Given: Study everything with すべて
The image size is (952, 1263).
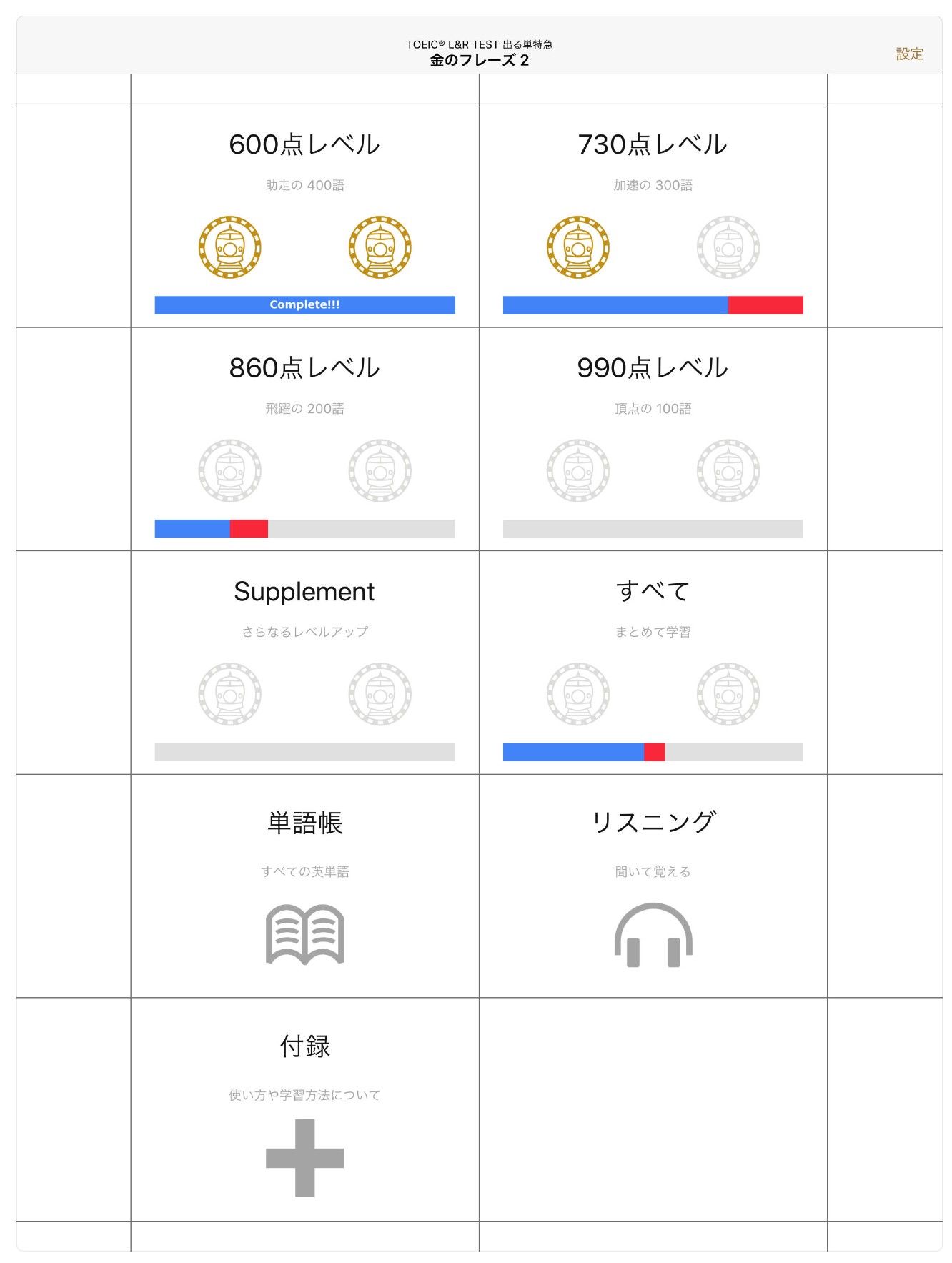Looking at the screenshot, I should click(653, 663).
